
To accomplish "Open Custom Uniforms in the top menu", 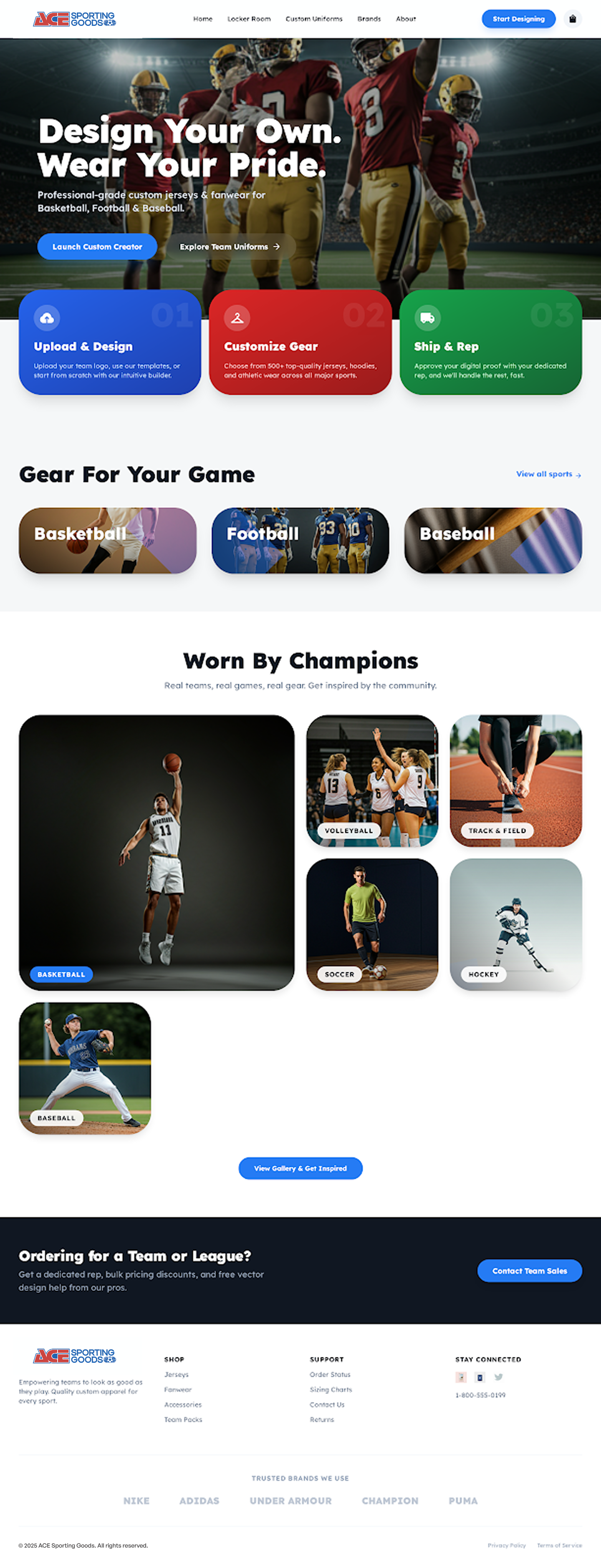I will click(313, 19).
